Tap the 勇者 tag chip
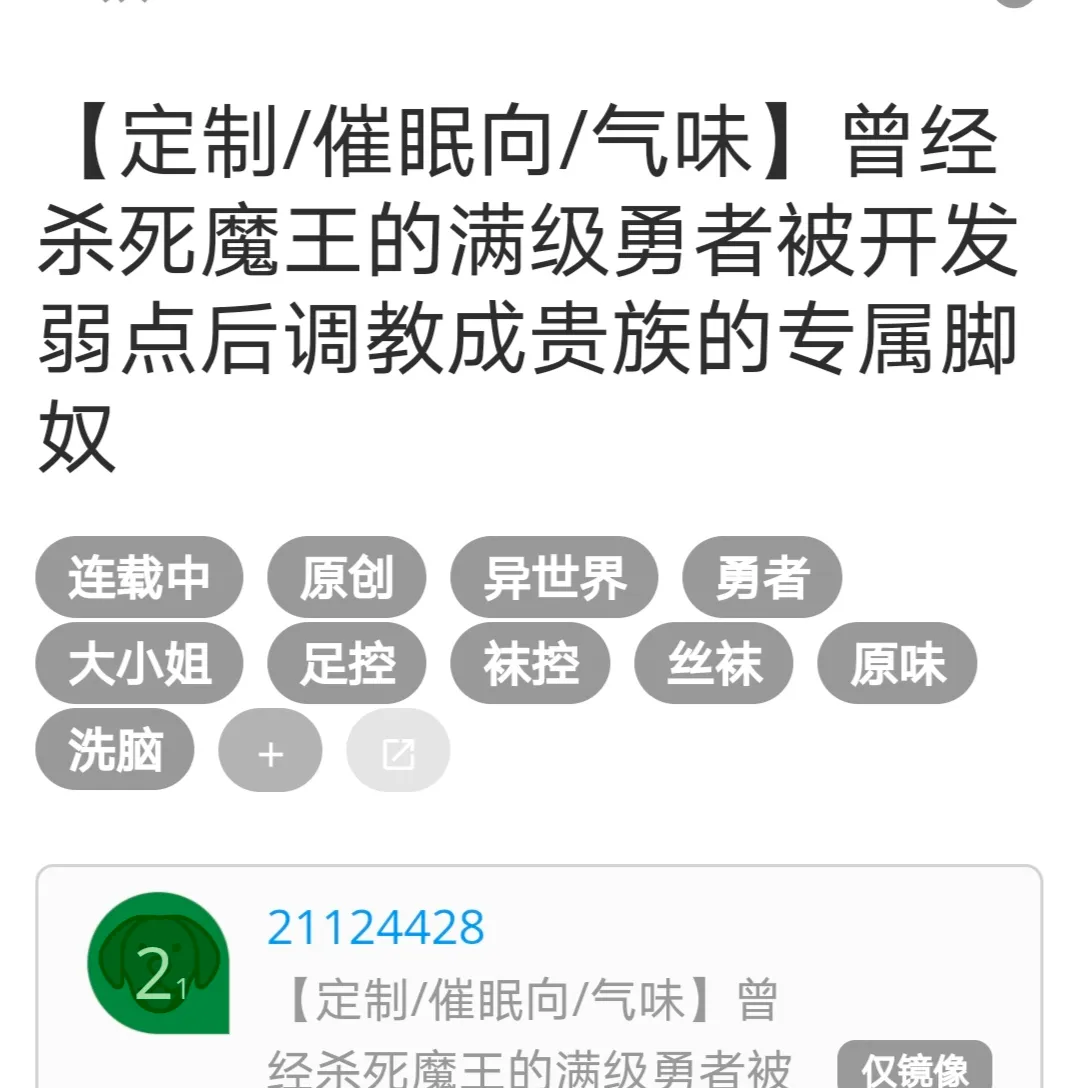 pos(762,577)
